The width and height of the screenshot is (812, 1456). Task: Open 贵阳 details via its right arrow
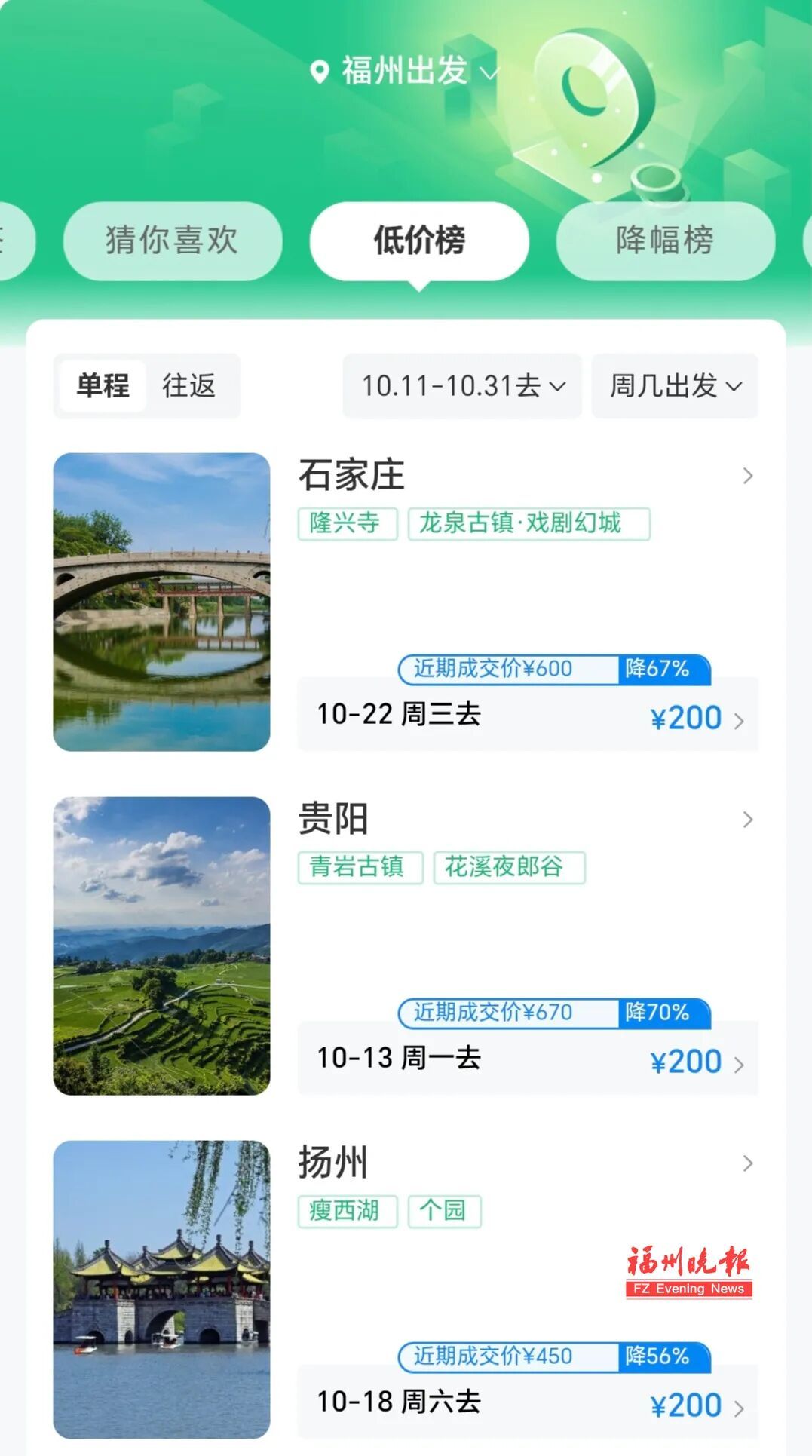(x=747, y=819)
